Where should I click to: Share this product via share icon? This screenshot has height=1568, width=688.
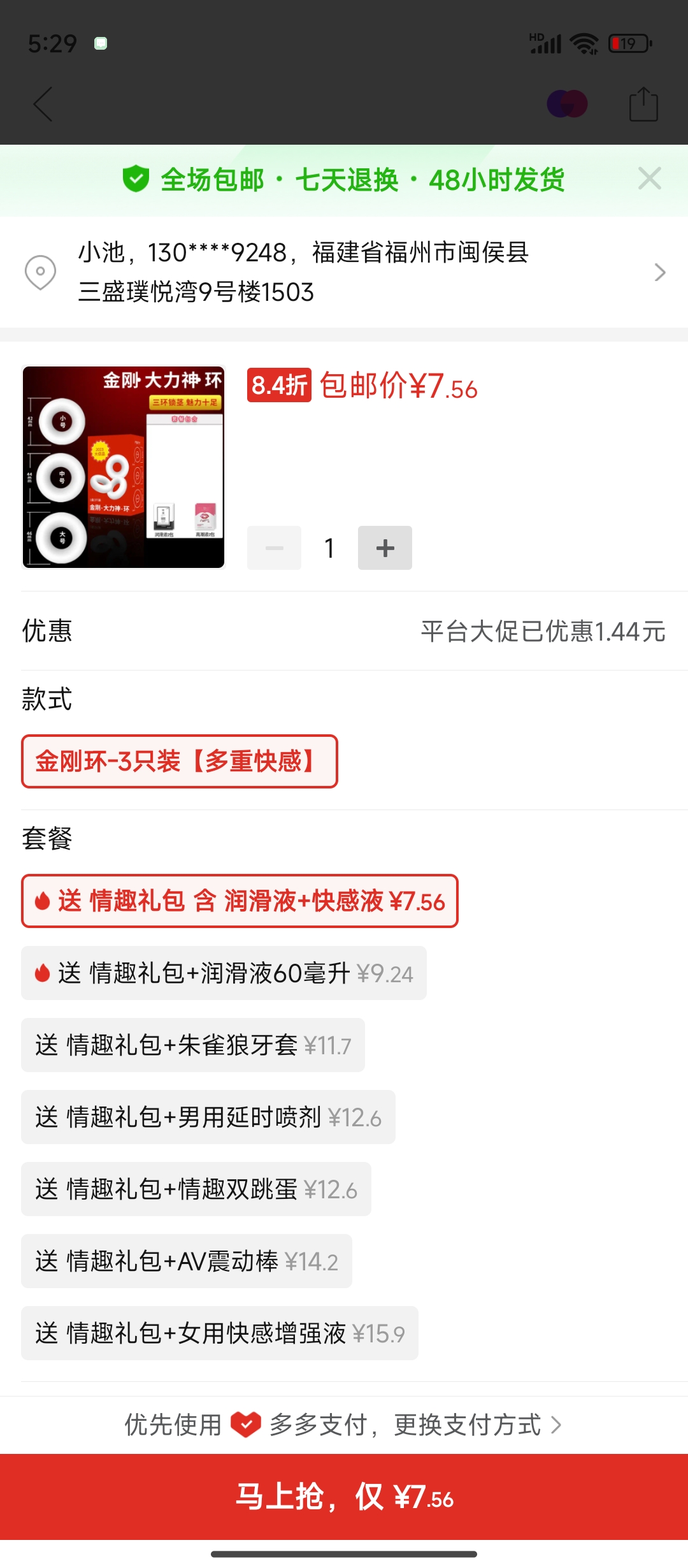coord(643,104)
